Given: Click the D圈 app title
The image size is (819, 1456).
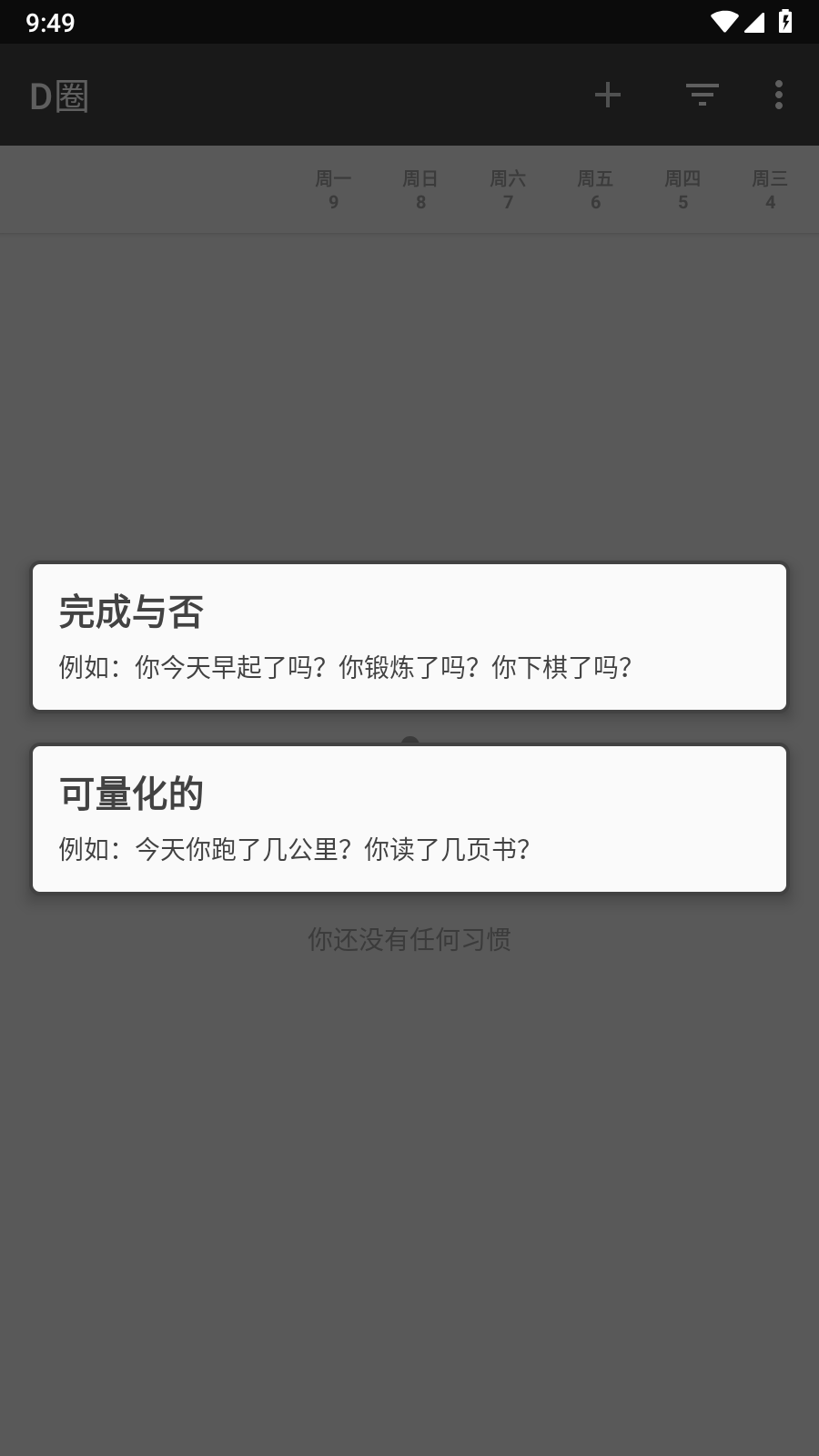Looking at the screenshot, I should coord(58,95).
